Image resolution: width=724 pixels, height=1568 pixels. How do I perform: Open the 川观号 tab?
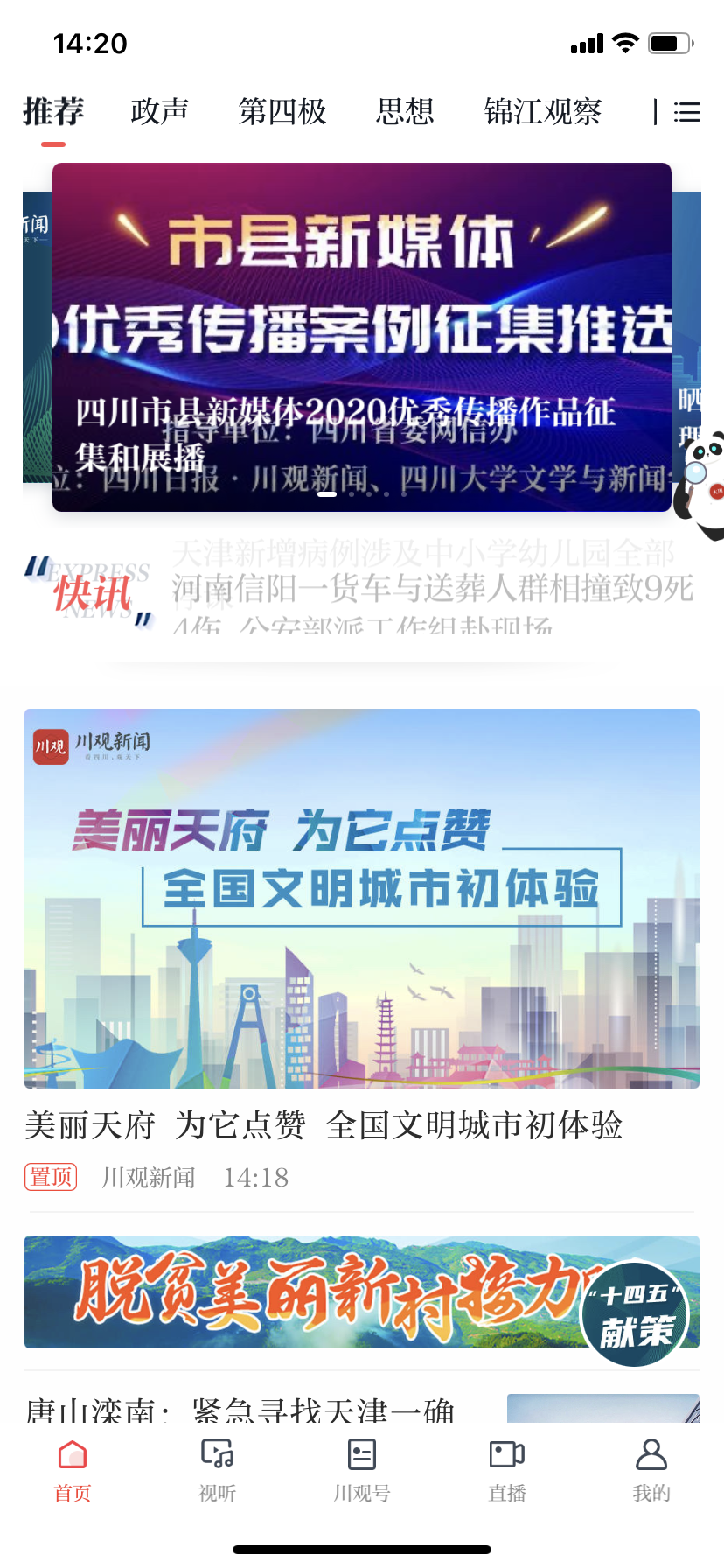362,1470
